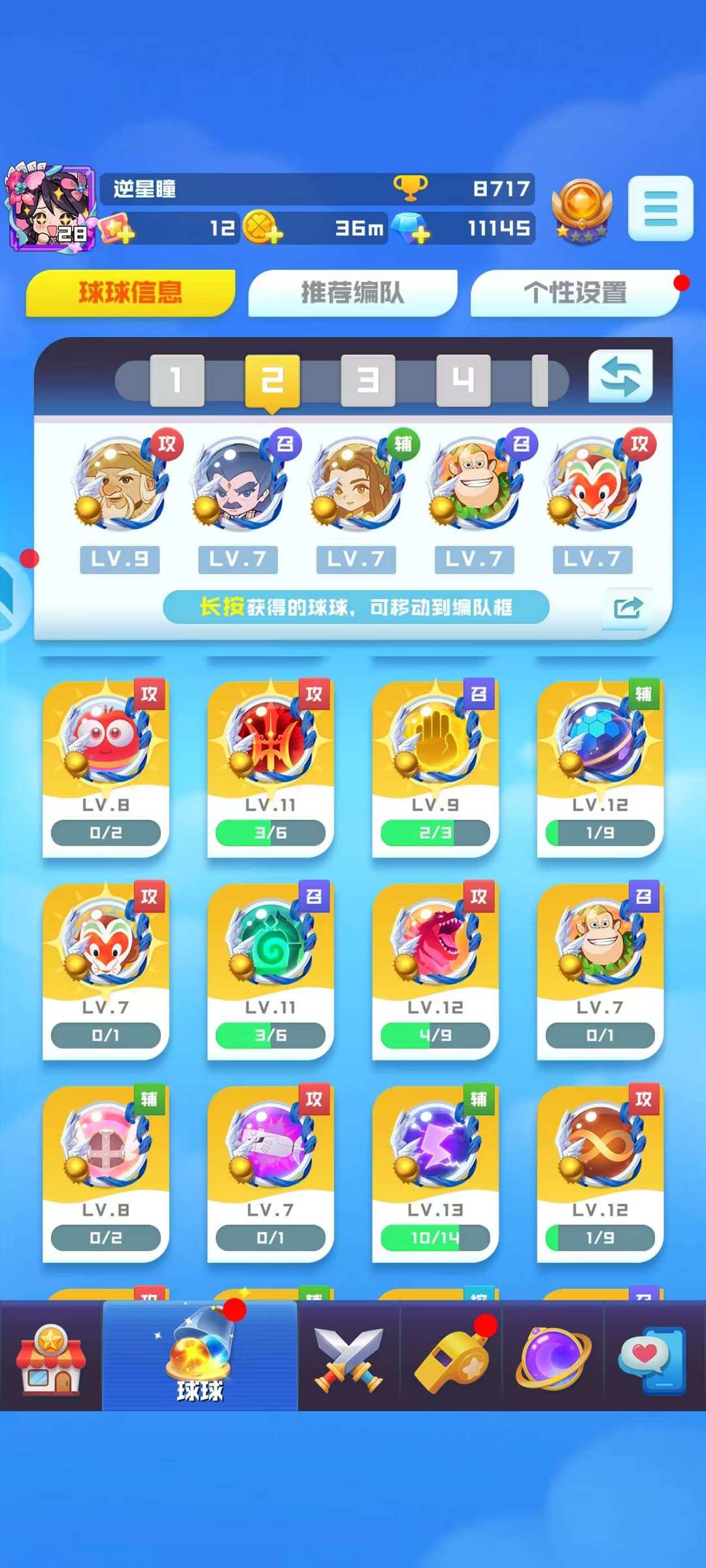This screenshot has width=706, height=1568.
Task: Open the red dinosaur ball card
Action: pyautogui.click(x=435, y=970)
